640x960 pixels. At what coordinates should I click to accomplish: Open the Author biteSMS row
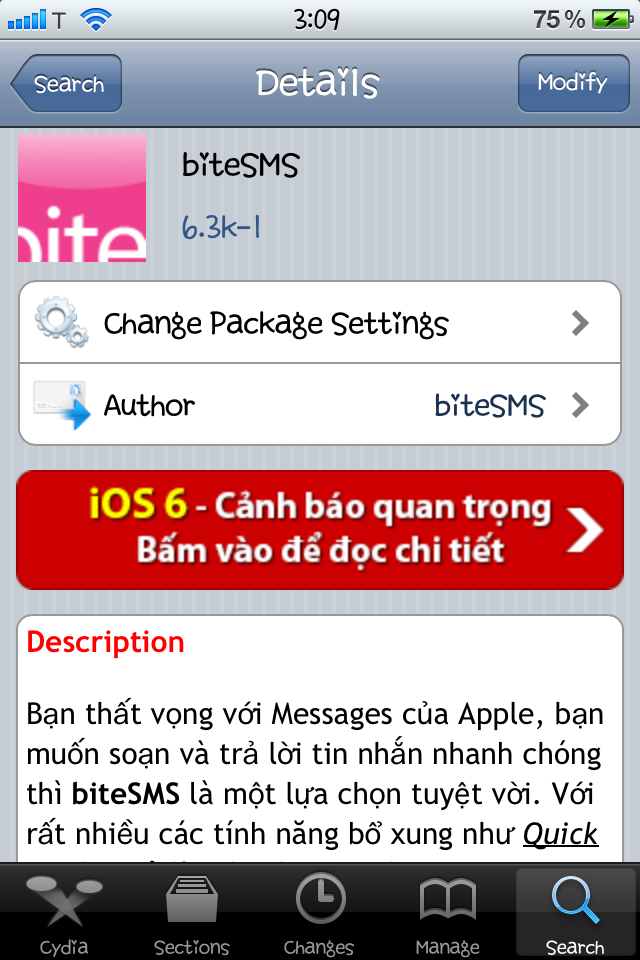click(320, 405)
